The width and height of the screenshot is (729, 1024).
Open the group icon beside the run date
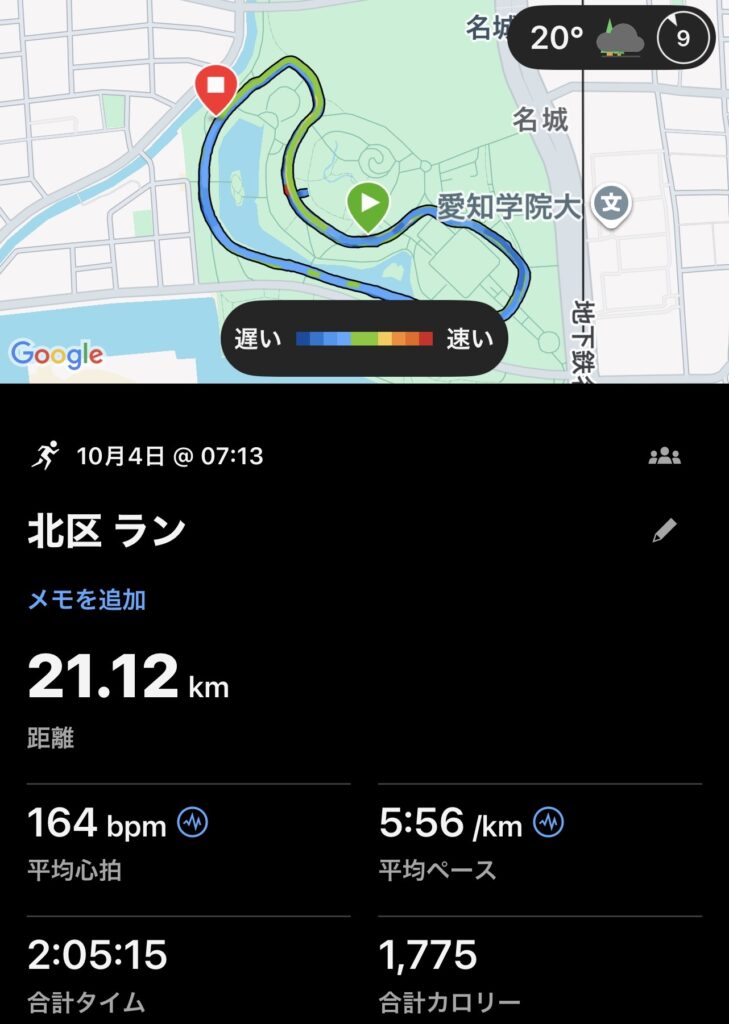[664, 457]
